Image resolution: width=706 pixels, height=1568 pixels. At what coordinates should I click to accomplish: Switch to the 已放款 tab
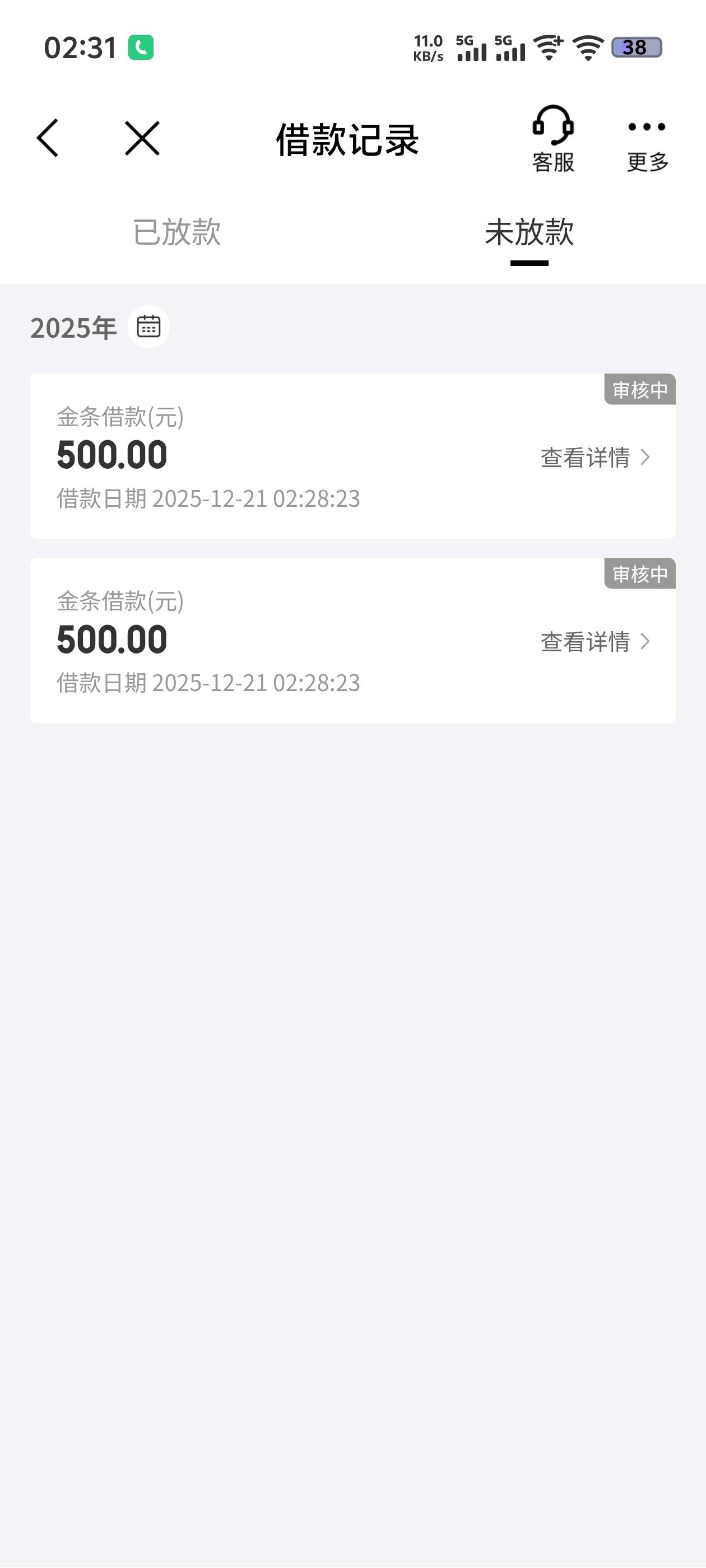click(x=176, y=232)
